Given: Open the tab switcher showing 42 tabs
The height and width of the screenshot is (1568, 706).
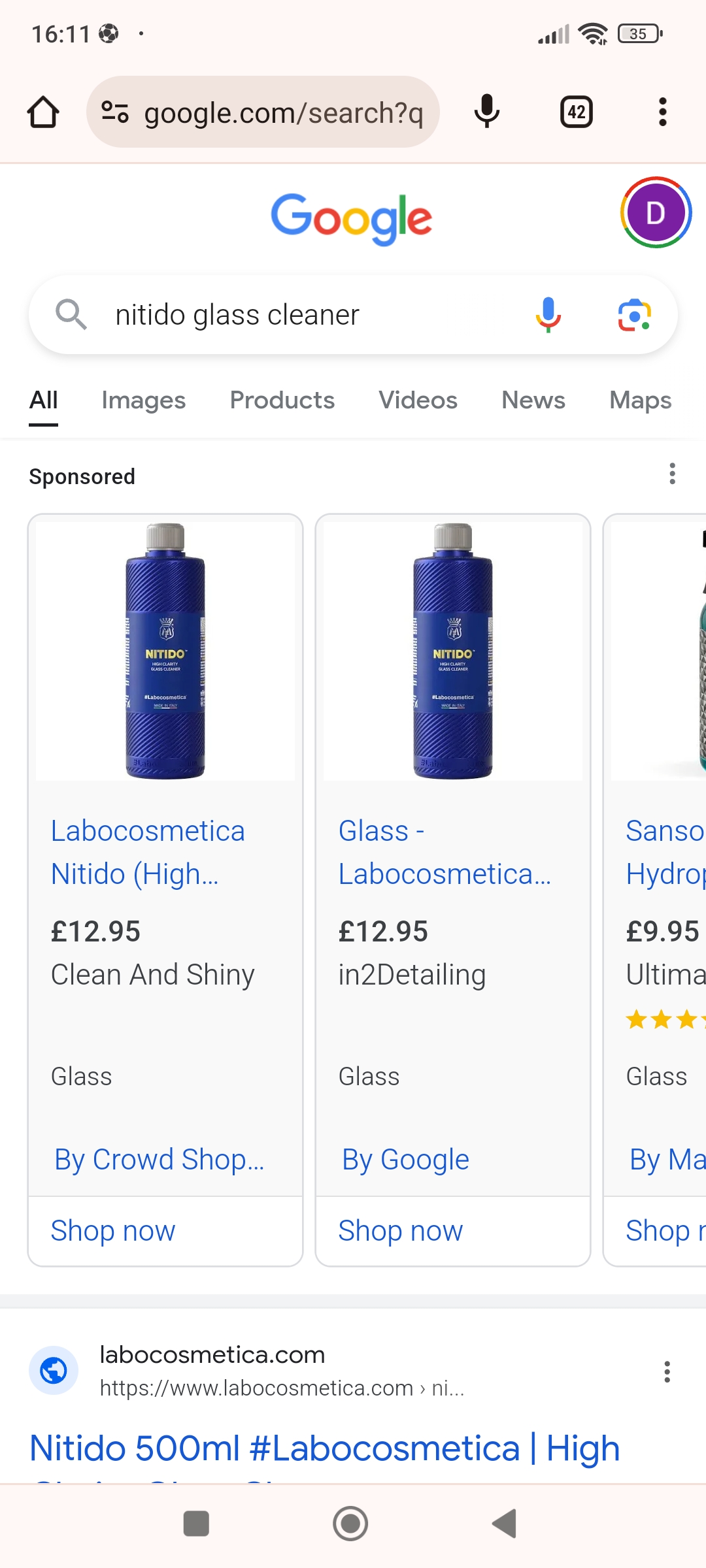Looking at the screenshot, I should click(576, 112).
